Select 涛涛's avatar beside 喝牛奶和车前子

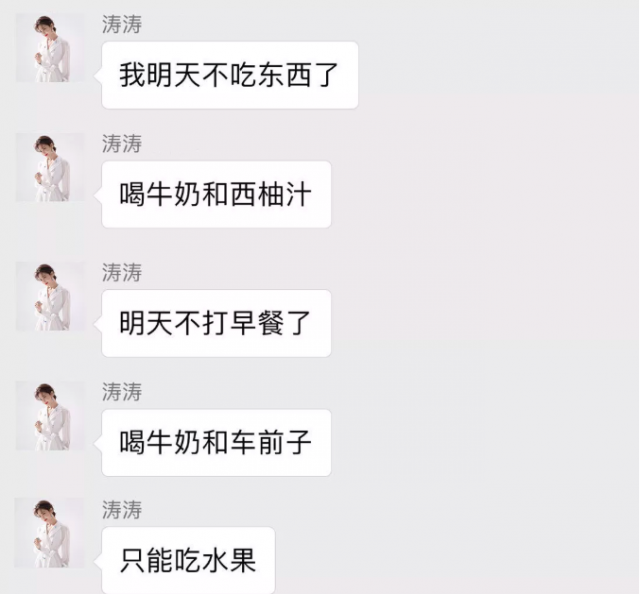pos(50,416)
